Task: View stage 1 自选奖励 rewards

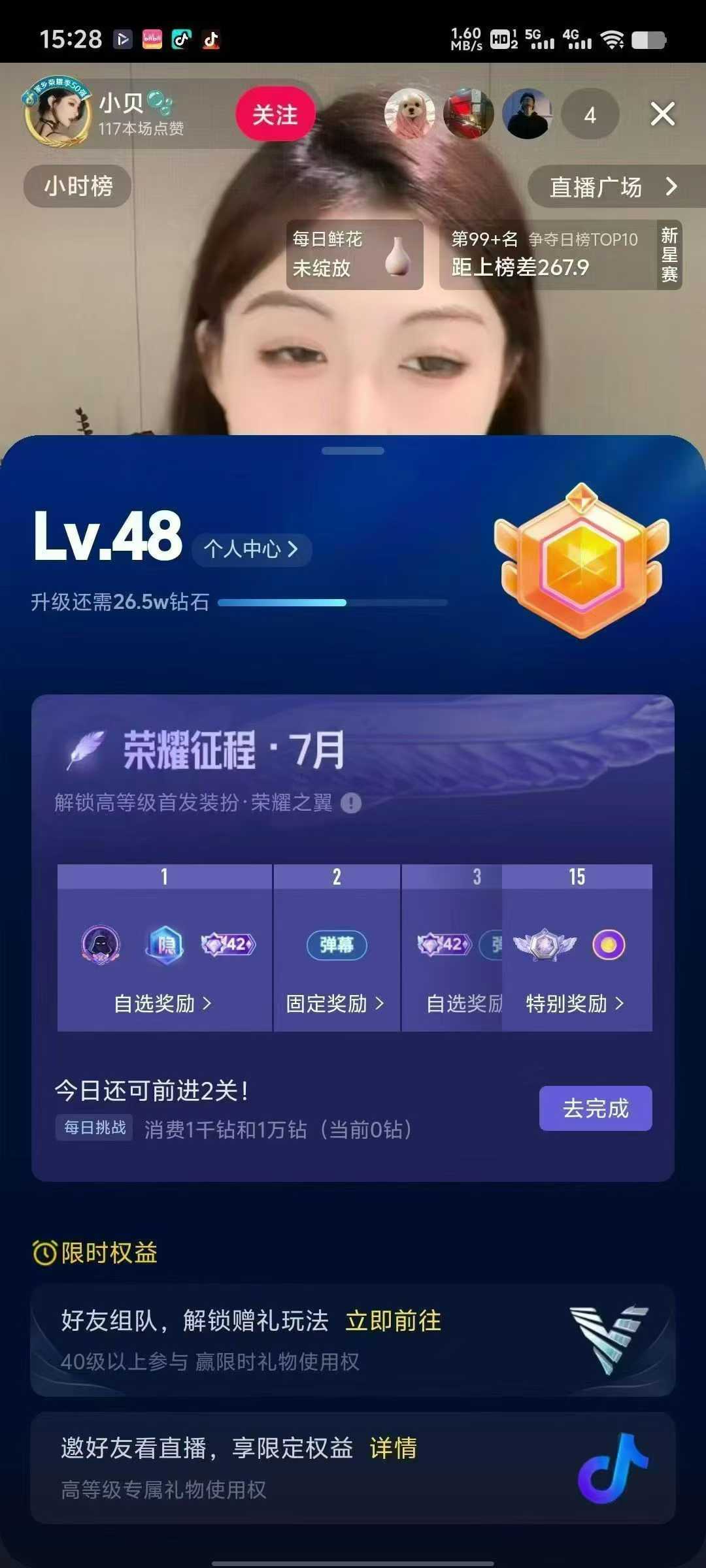Action: tap(163, 1004)
